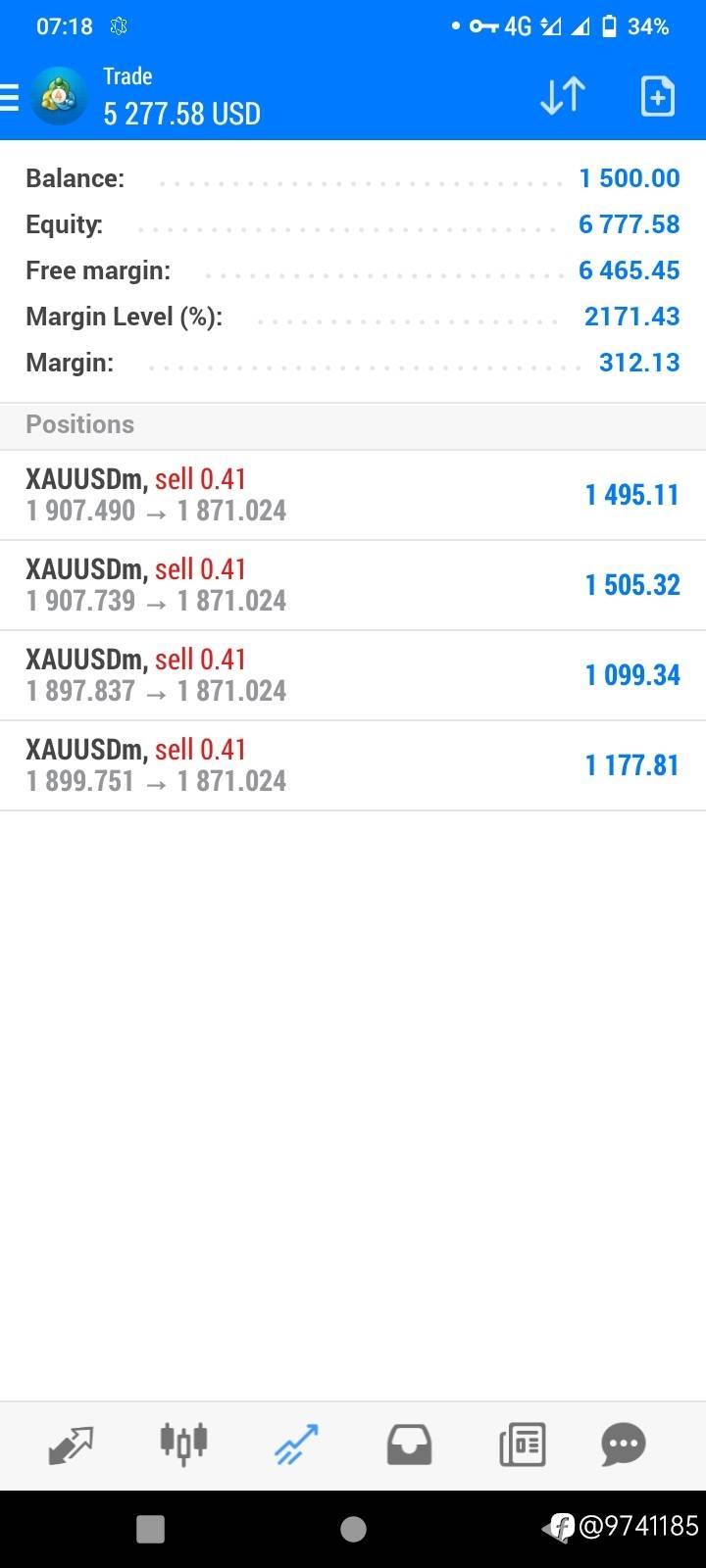View the XAUUSDm position entered at 1 899.751
706x1568 pixels.
[353, 765]
